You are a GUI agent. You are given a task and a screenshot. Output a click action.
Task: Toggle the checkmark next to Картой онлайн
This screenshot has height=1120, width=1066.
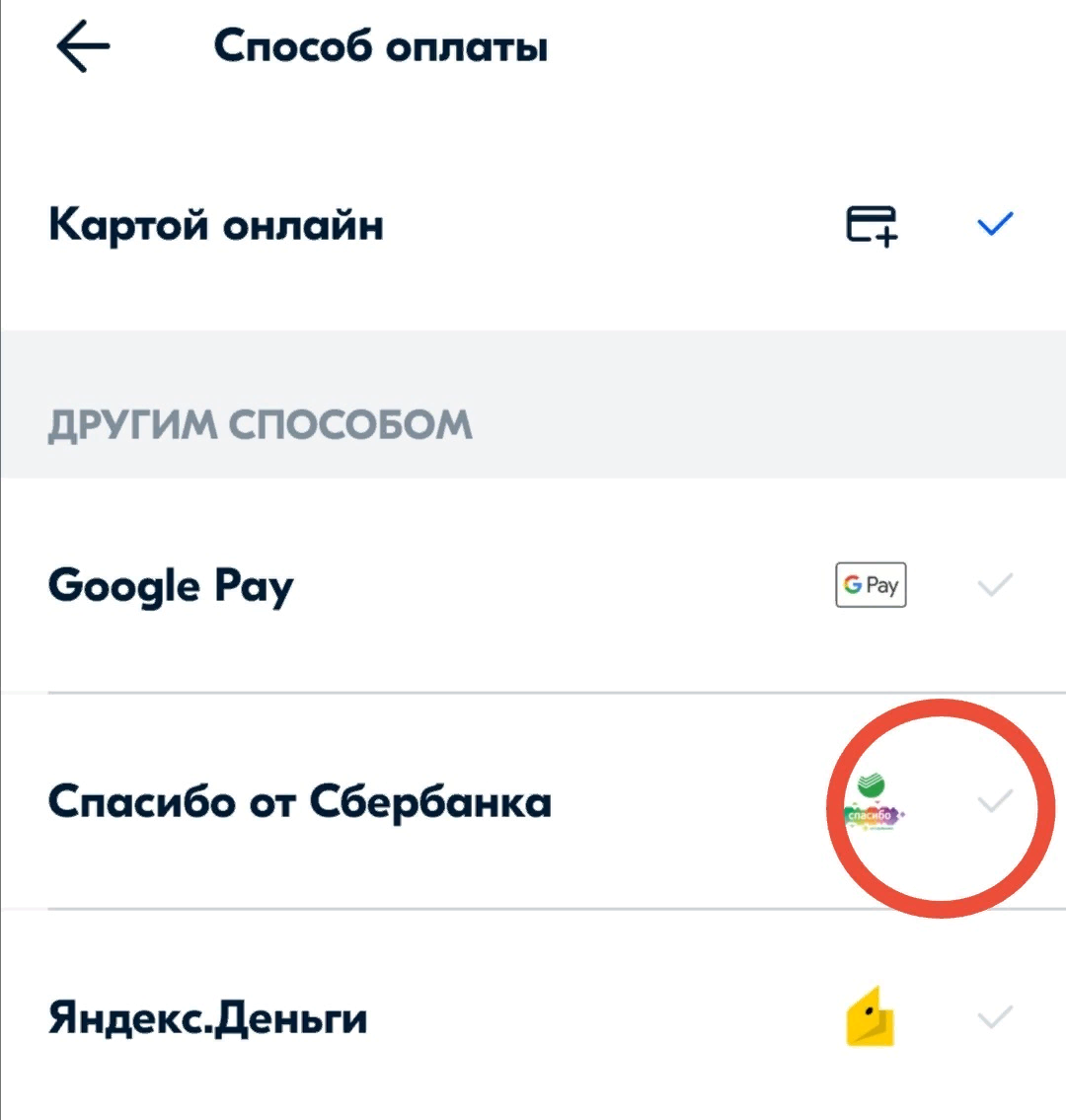pyautogui.click(x=995, y=225)
